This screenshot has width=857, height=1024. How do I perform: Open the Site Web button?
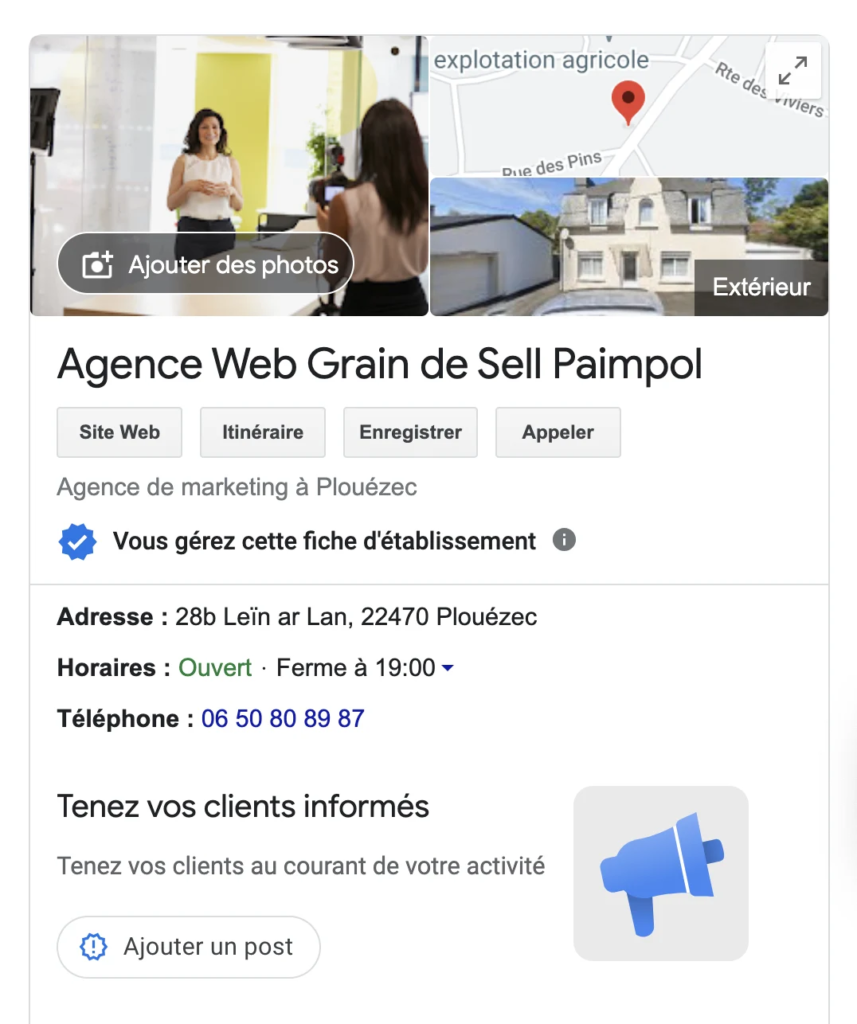click(119, 432)
